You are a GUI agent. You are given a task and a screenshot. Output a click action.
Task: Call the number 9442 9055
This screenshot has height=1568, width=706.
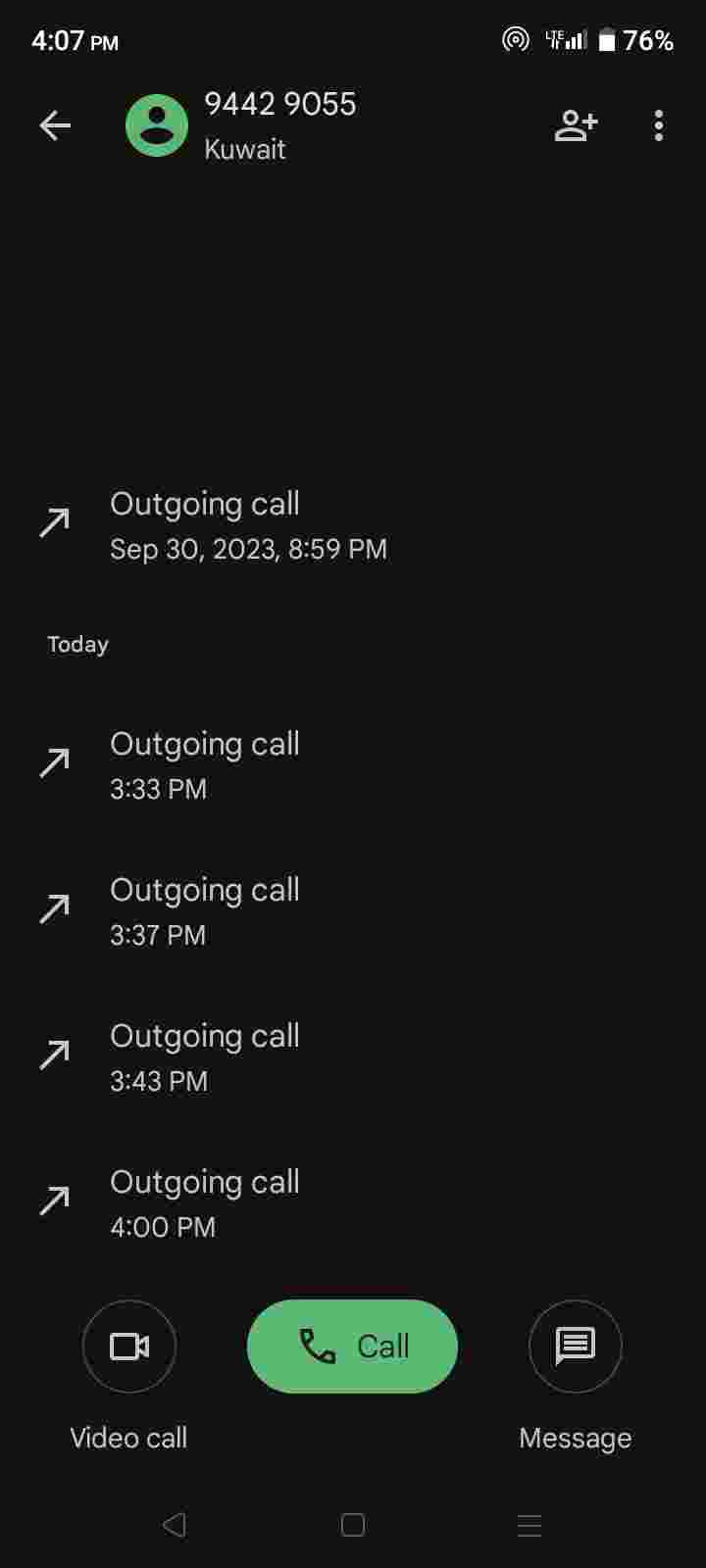tap(352, 1346)
